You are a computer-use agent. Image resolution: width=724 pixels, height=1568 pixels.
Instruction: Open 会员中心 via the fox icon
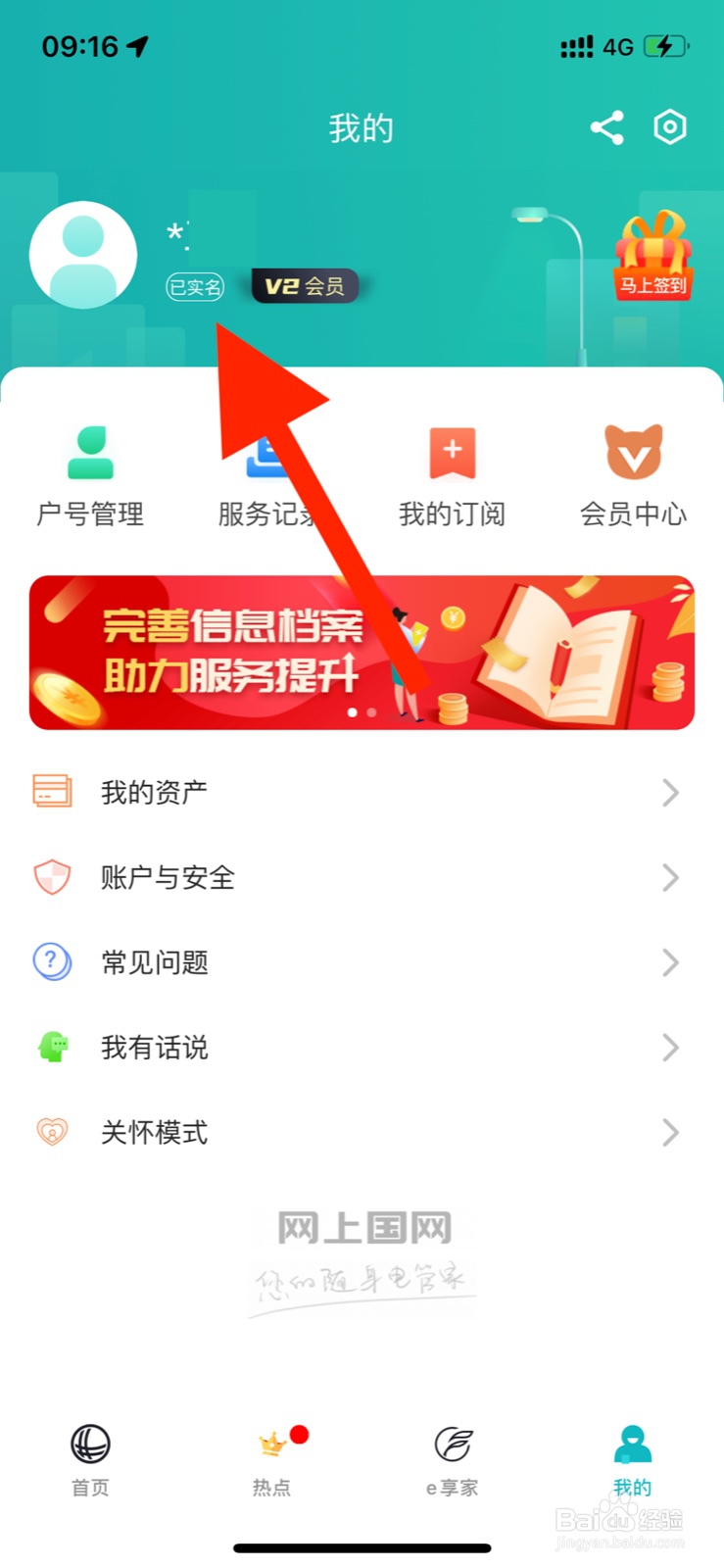point(632,451)
